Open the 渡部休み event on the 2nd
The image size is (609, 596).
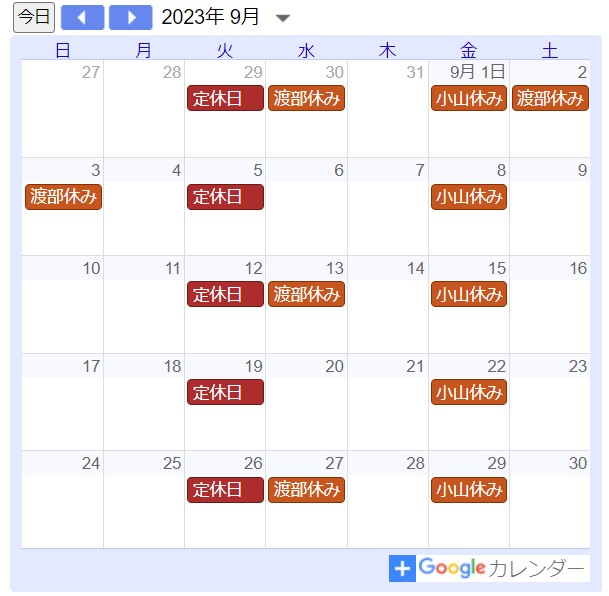(550, 98)
